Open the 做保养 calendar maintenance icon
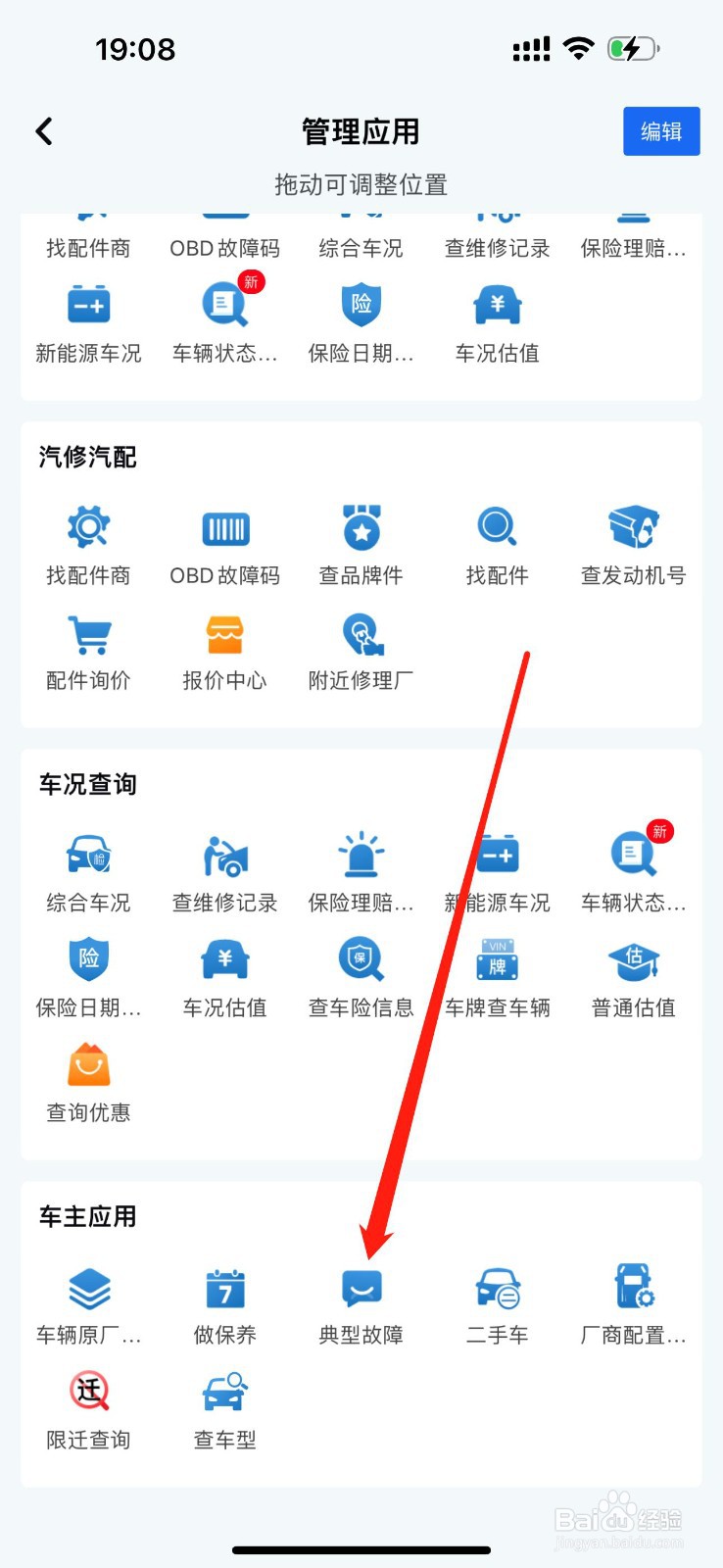 [x=223, y=1289]
